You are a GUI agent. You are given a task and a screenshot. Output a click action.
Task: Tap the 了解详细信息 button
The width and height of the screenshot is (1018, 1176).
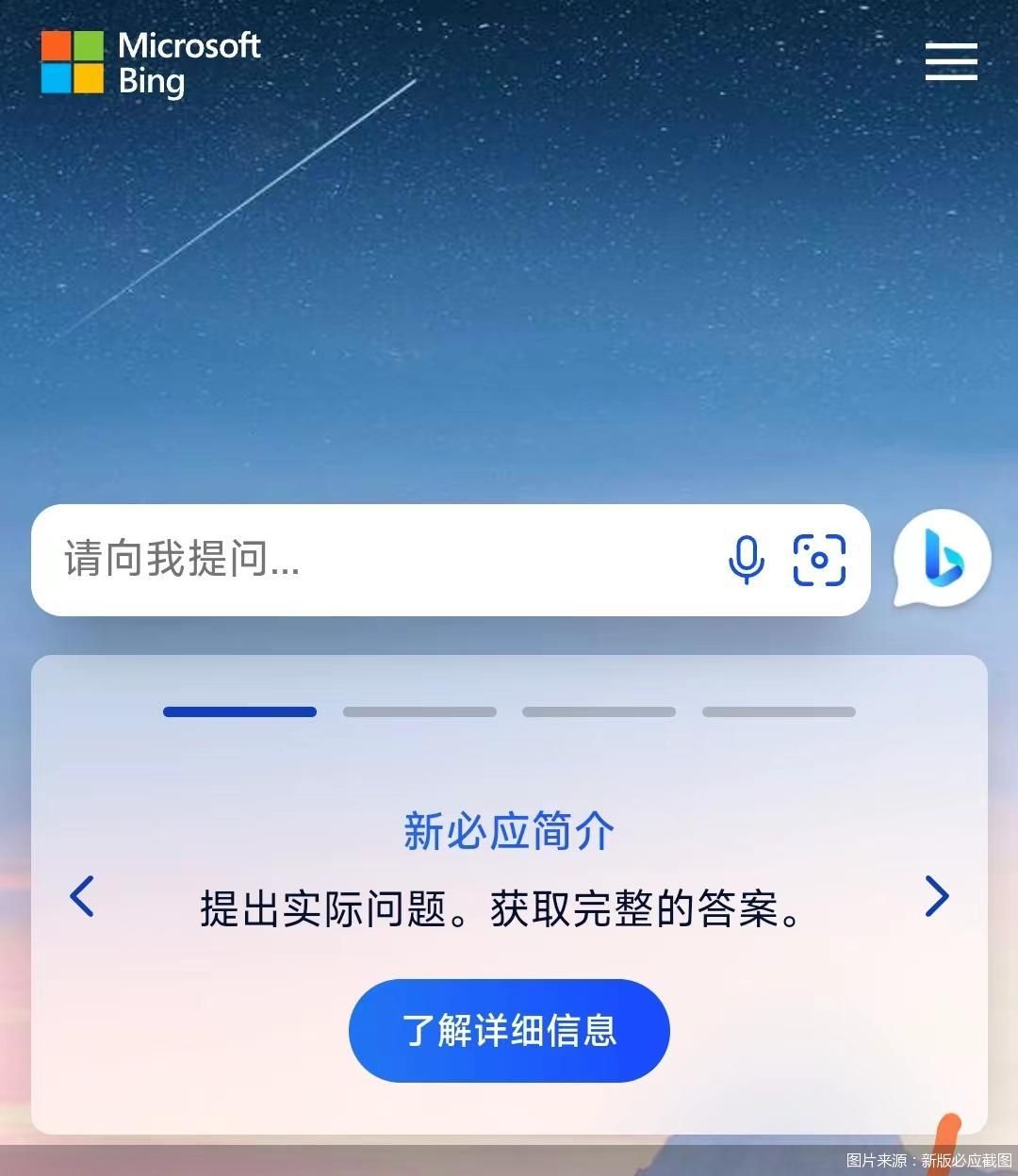click(x=509, y=1030)
